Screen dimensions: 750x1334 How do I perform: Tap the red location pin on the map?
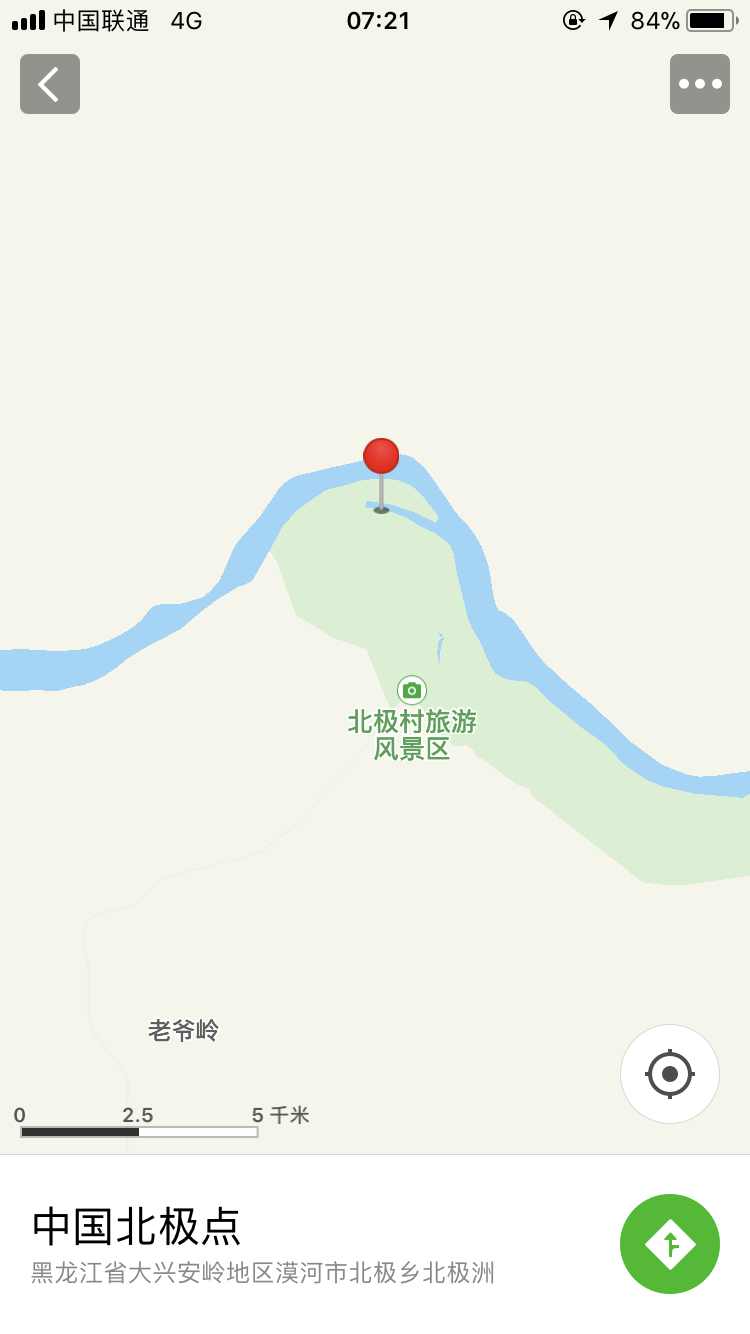tap(381, 457)
